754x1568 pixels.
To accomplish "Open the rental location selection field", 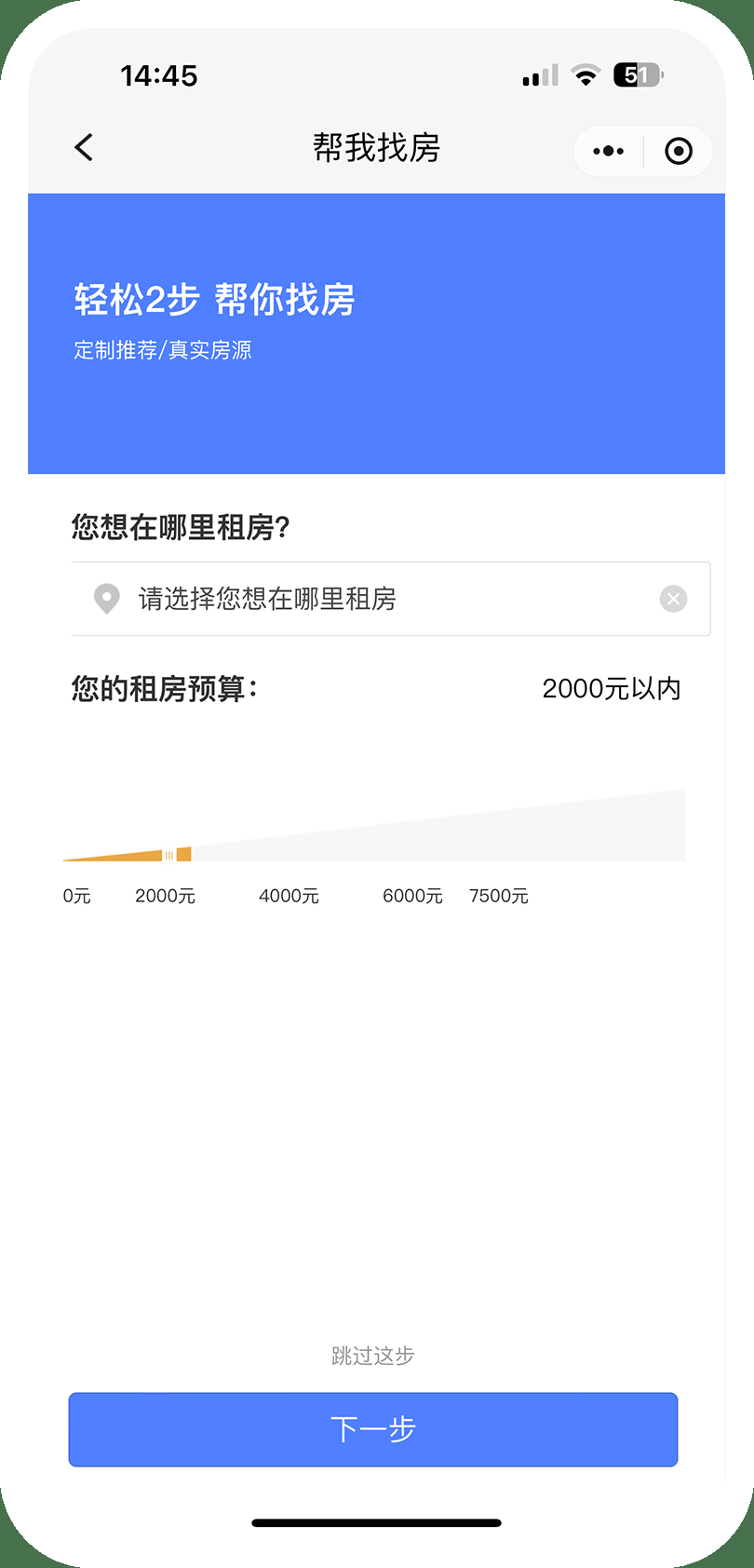I will click(372, 599).
